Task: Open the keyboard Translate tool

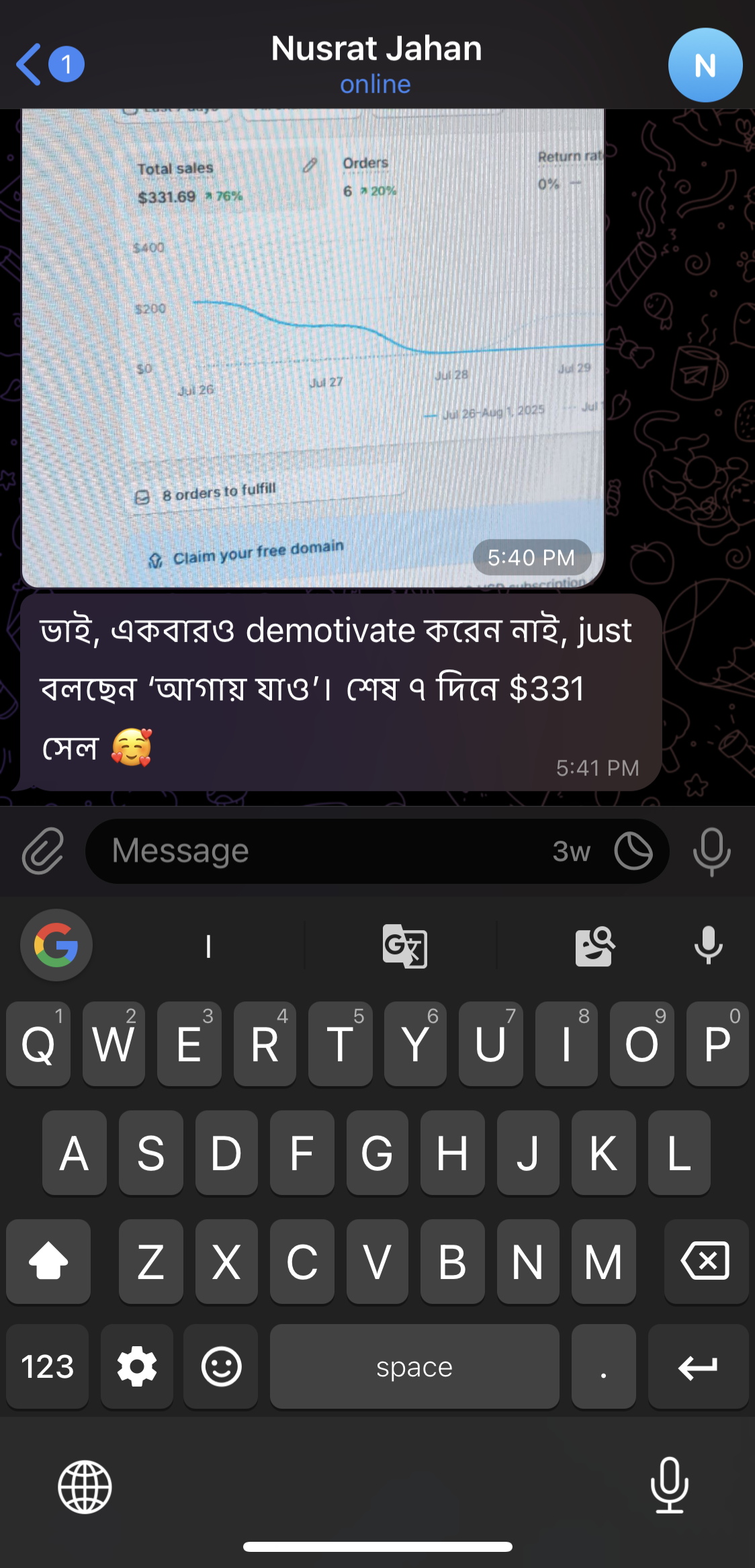Action: 404,946
